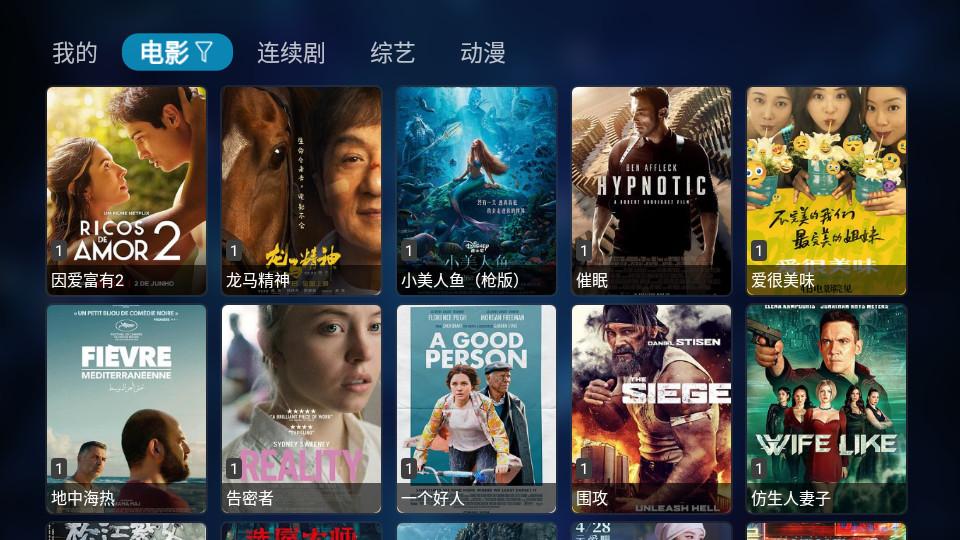Go to the 综艺 tab
The height and width of the screenshot is (540, 960).
pos(392,53)
